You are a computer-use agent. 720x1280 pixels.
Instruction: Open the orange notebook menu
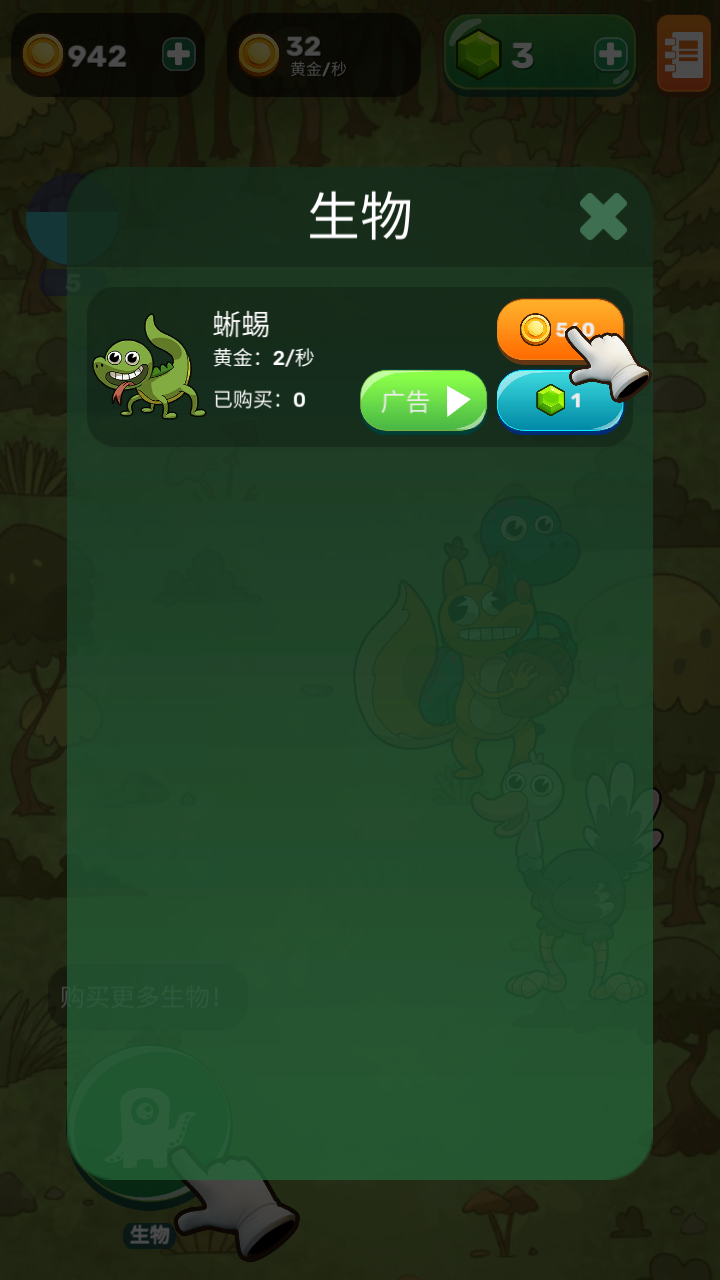(x=684, y=53)
